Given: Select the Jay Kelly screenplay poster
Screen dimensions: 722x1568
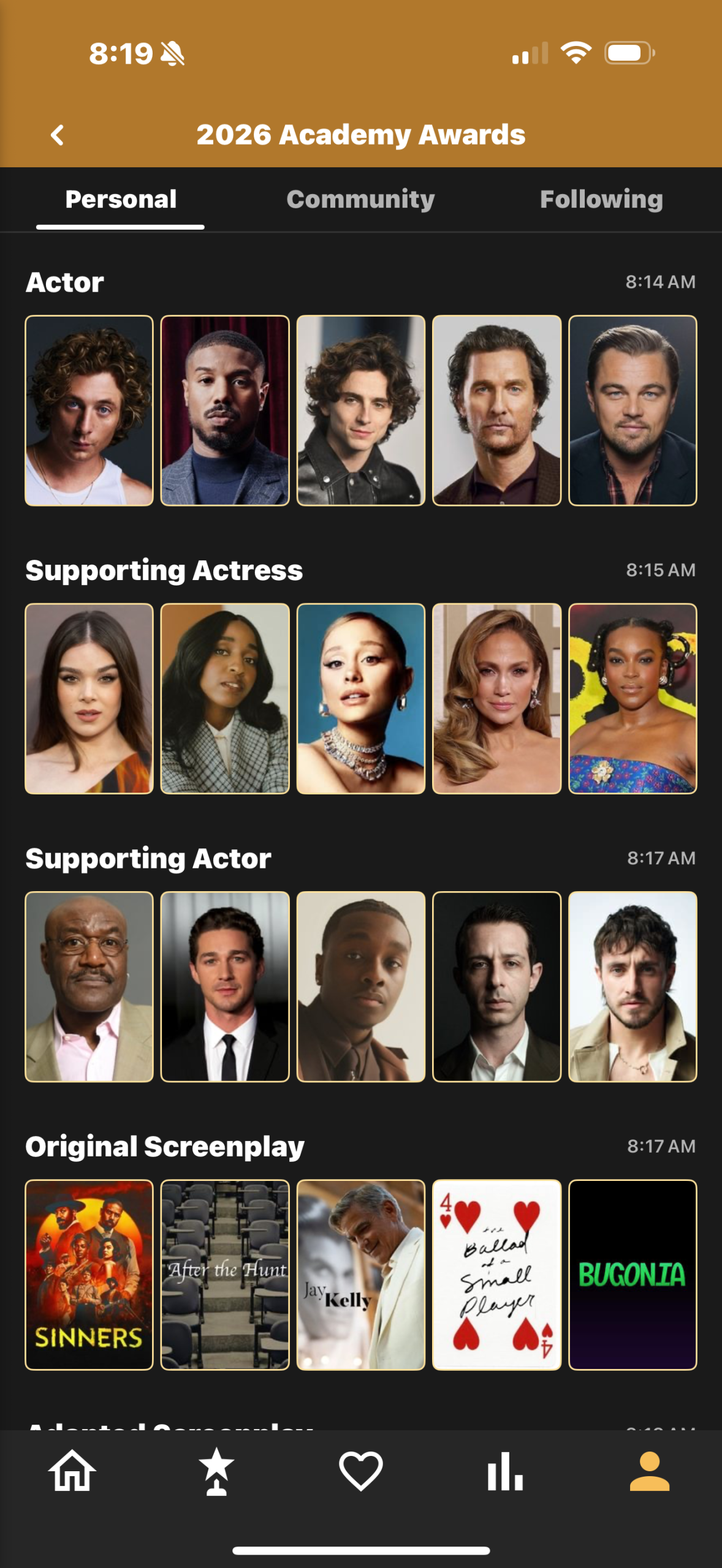Looking at the screenshot, I should point(360,1273).
